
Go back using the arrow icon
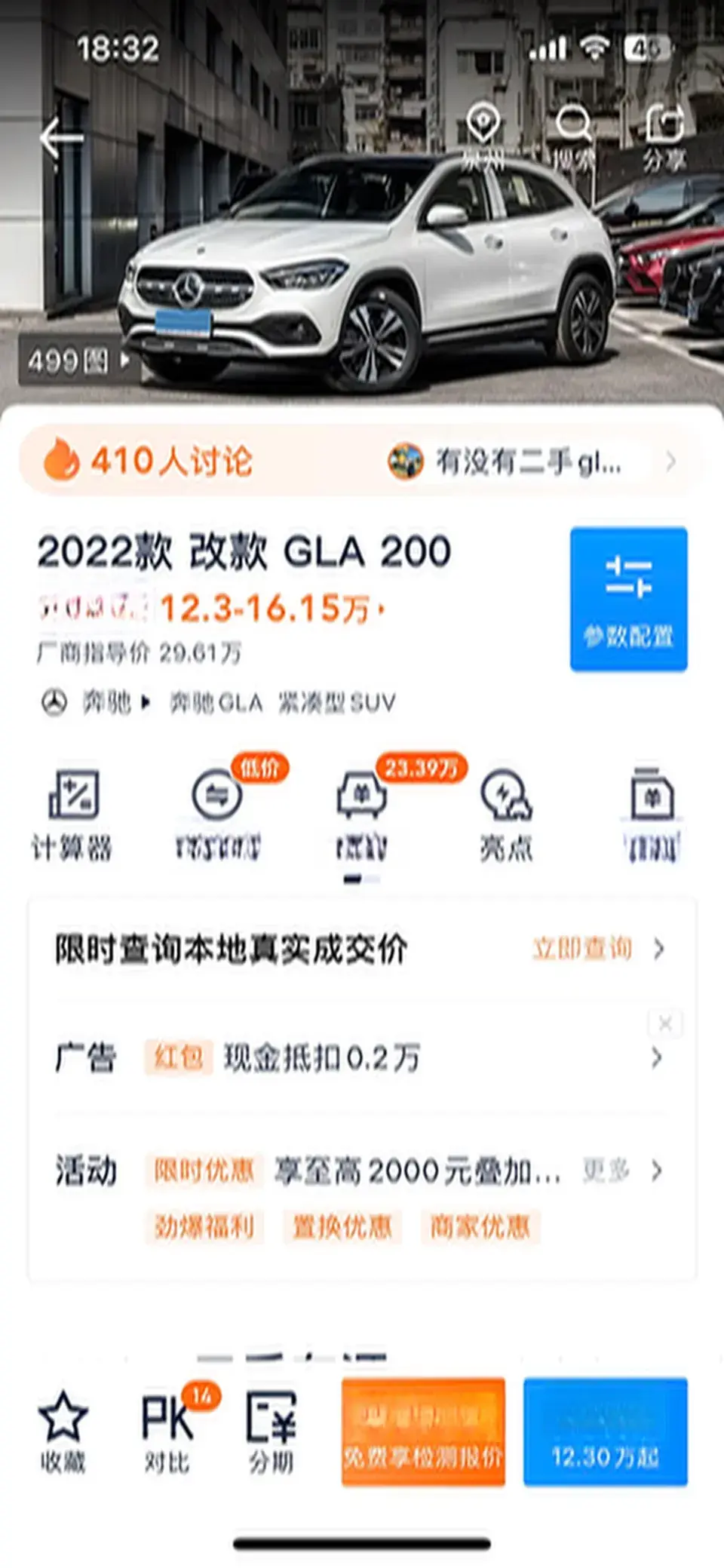pos(62,138)
